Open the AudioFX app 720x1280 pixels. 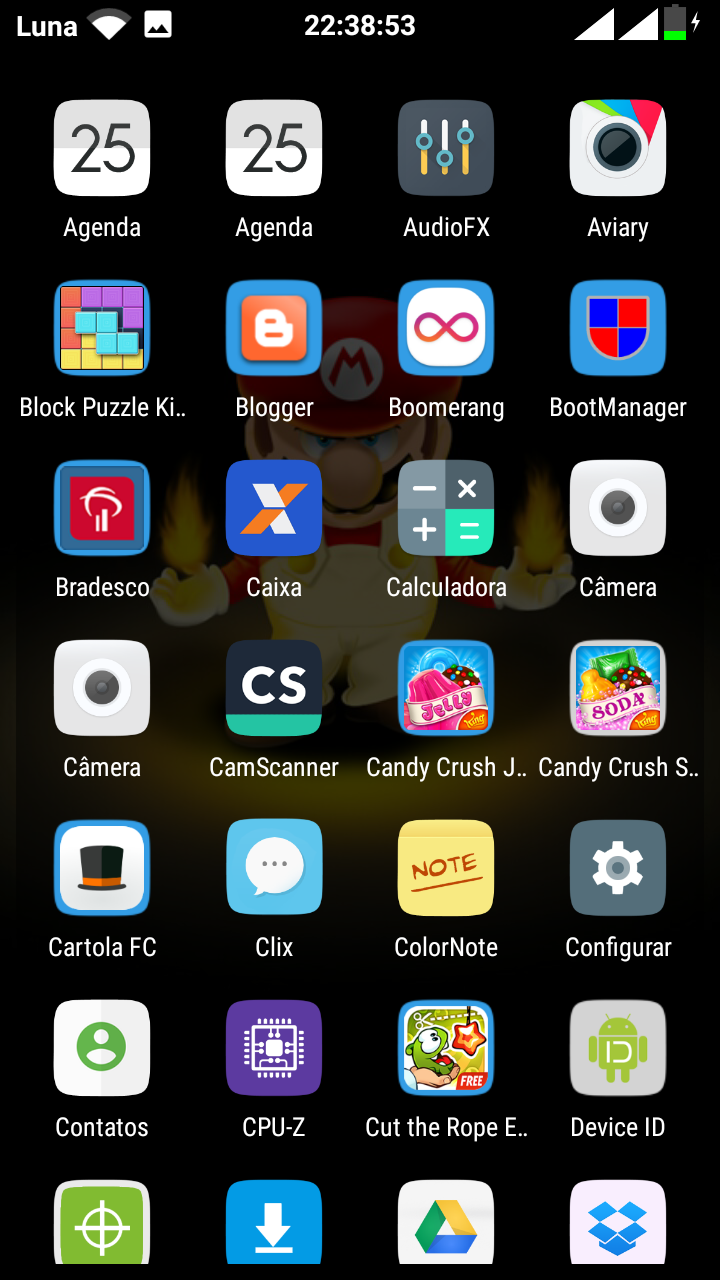(x=446, y=148)
